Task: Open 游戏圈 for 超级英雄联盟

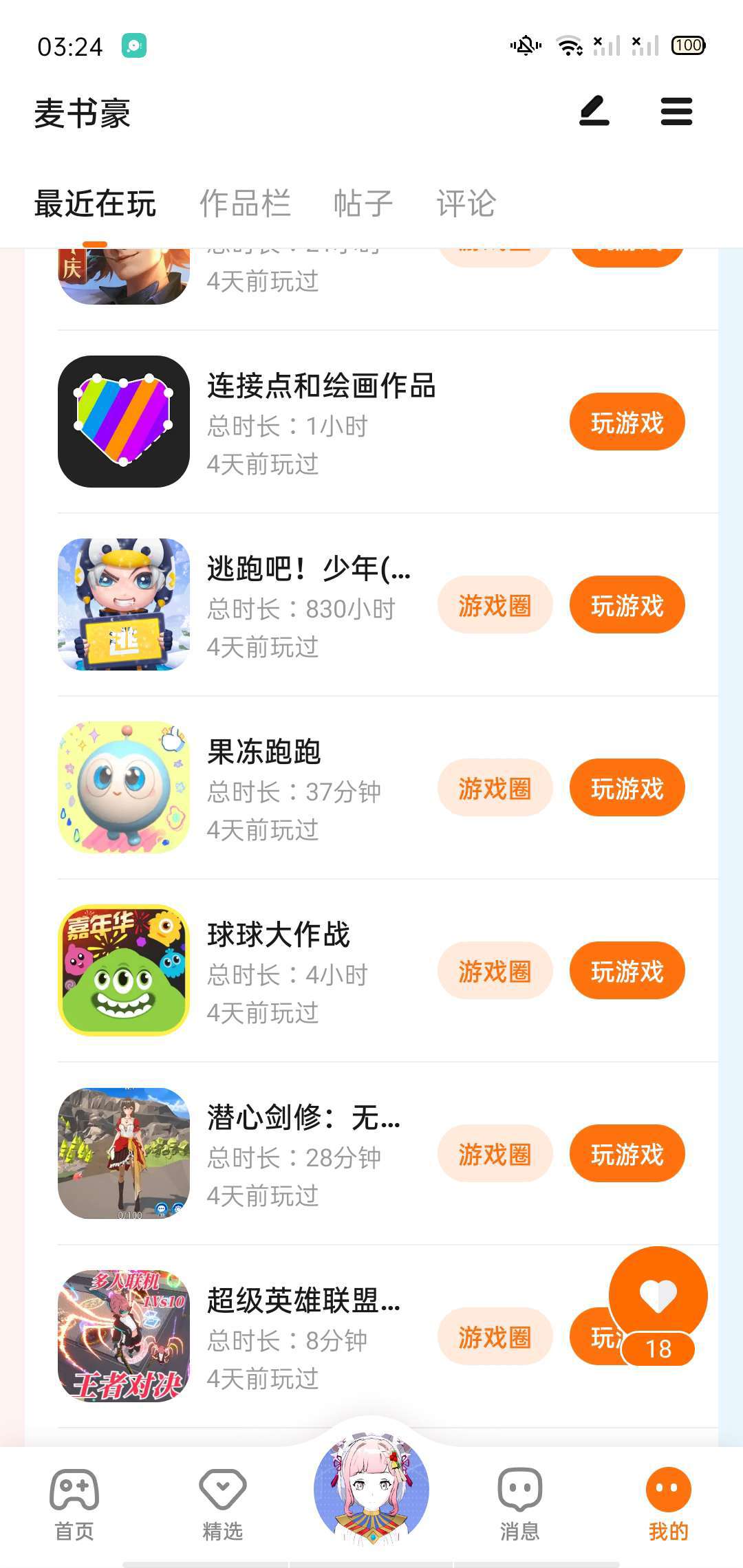Action: pyautogui.click(x=495, y=1337)
